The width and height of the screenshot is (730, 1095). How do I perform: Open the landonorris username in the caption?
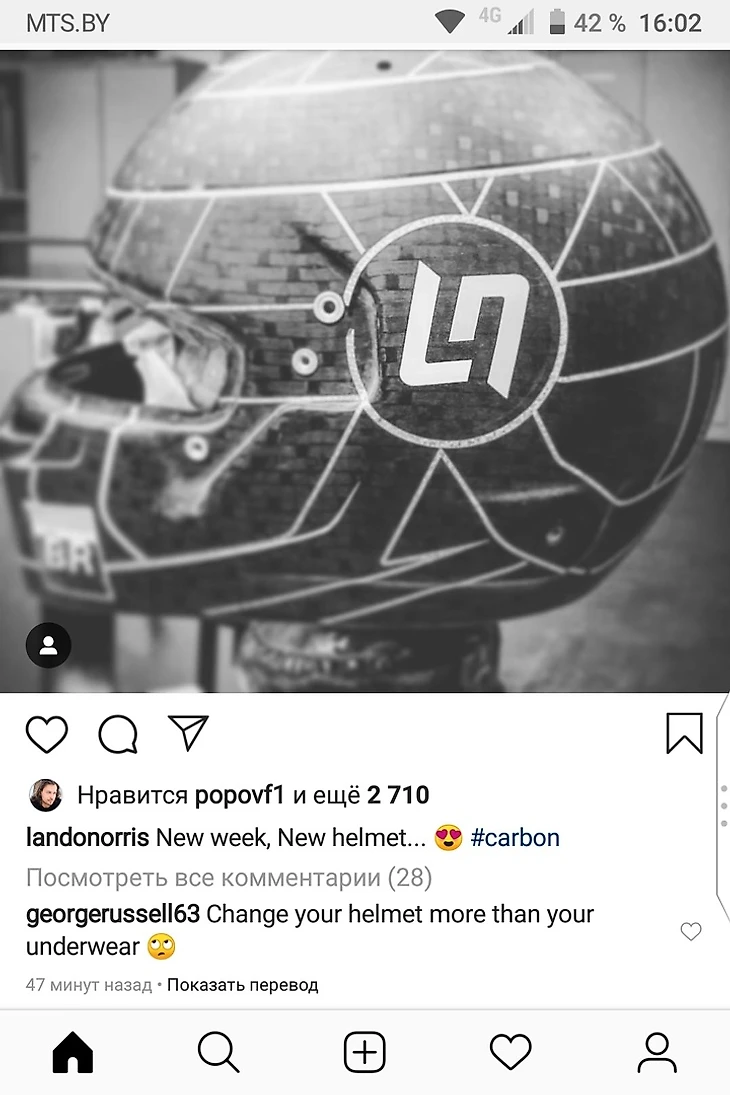pos(87,838)
